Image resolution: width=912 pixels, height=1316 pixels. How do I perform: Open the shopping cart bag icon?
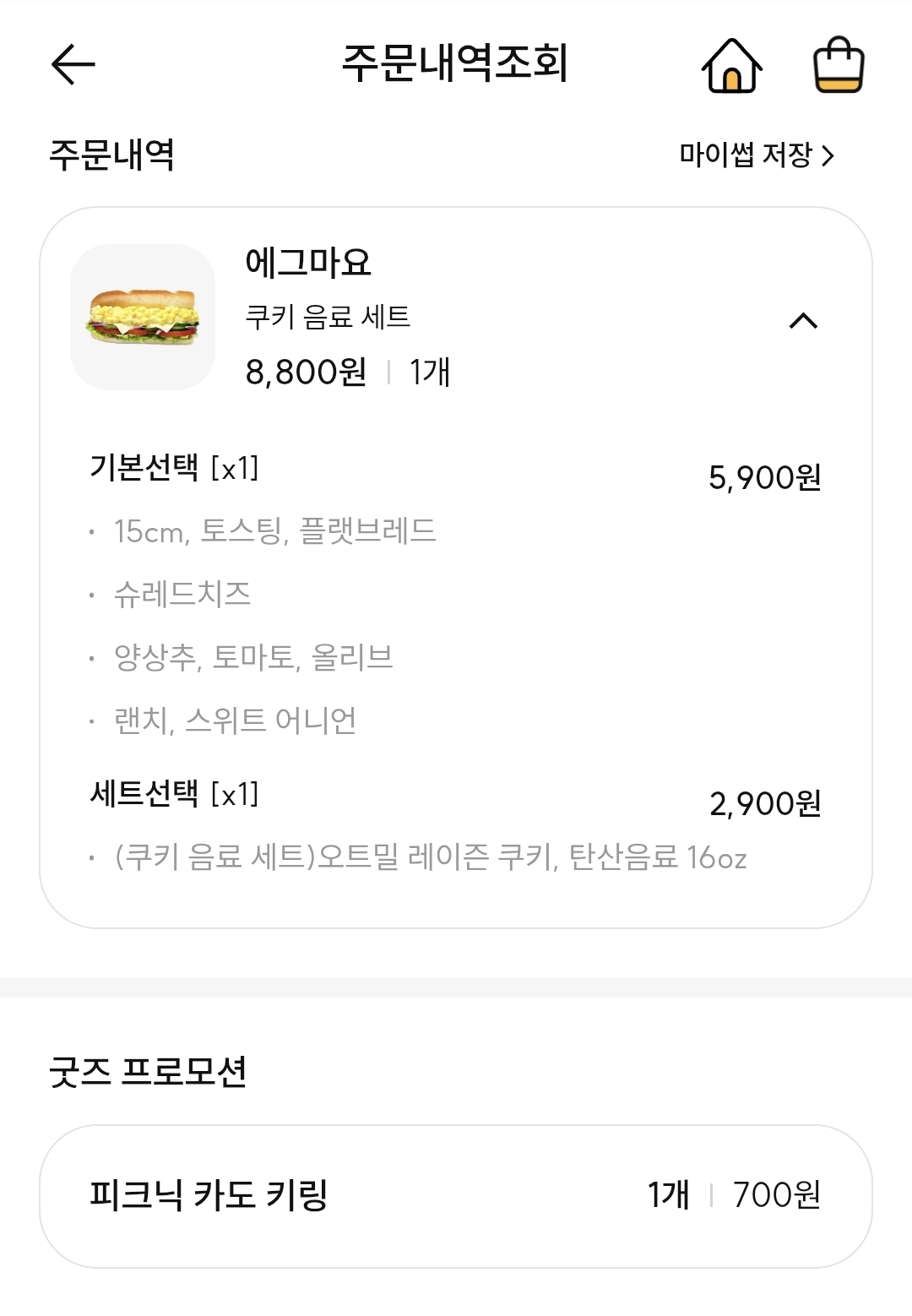tap(838, 65)
